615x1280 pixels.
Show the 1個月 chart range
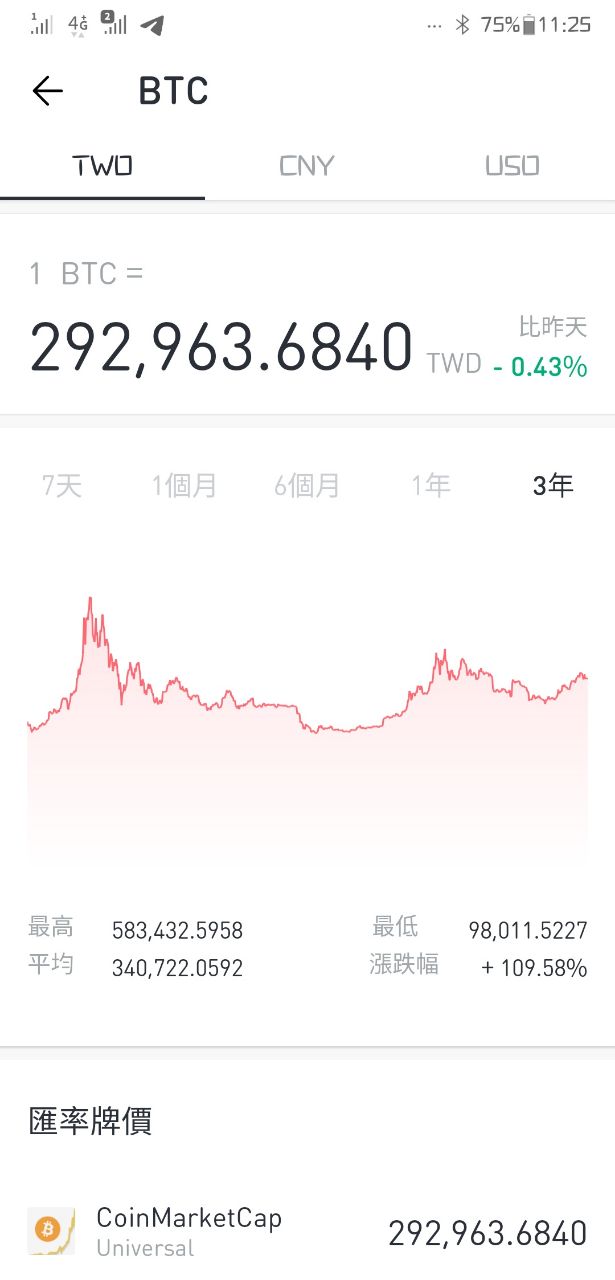coord(185,486)
